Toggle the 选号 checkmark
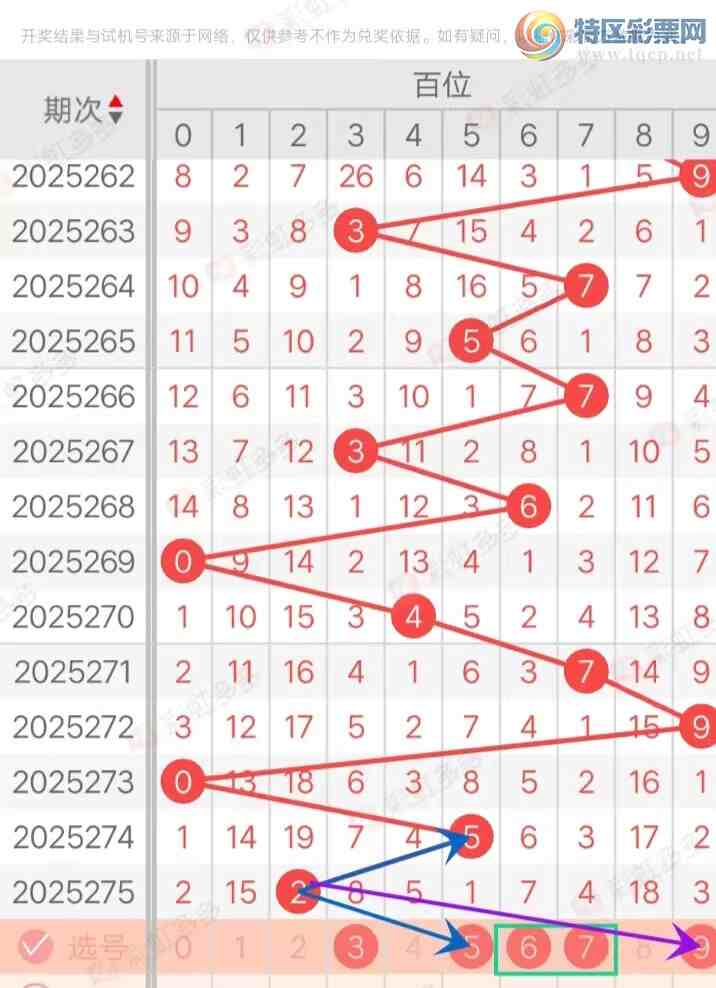Screen dimensions: 716x988 click(x=37, y=945)
